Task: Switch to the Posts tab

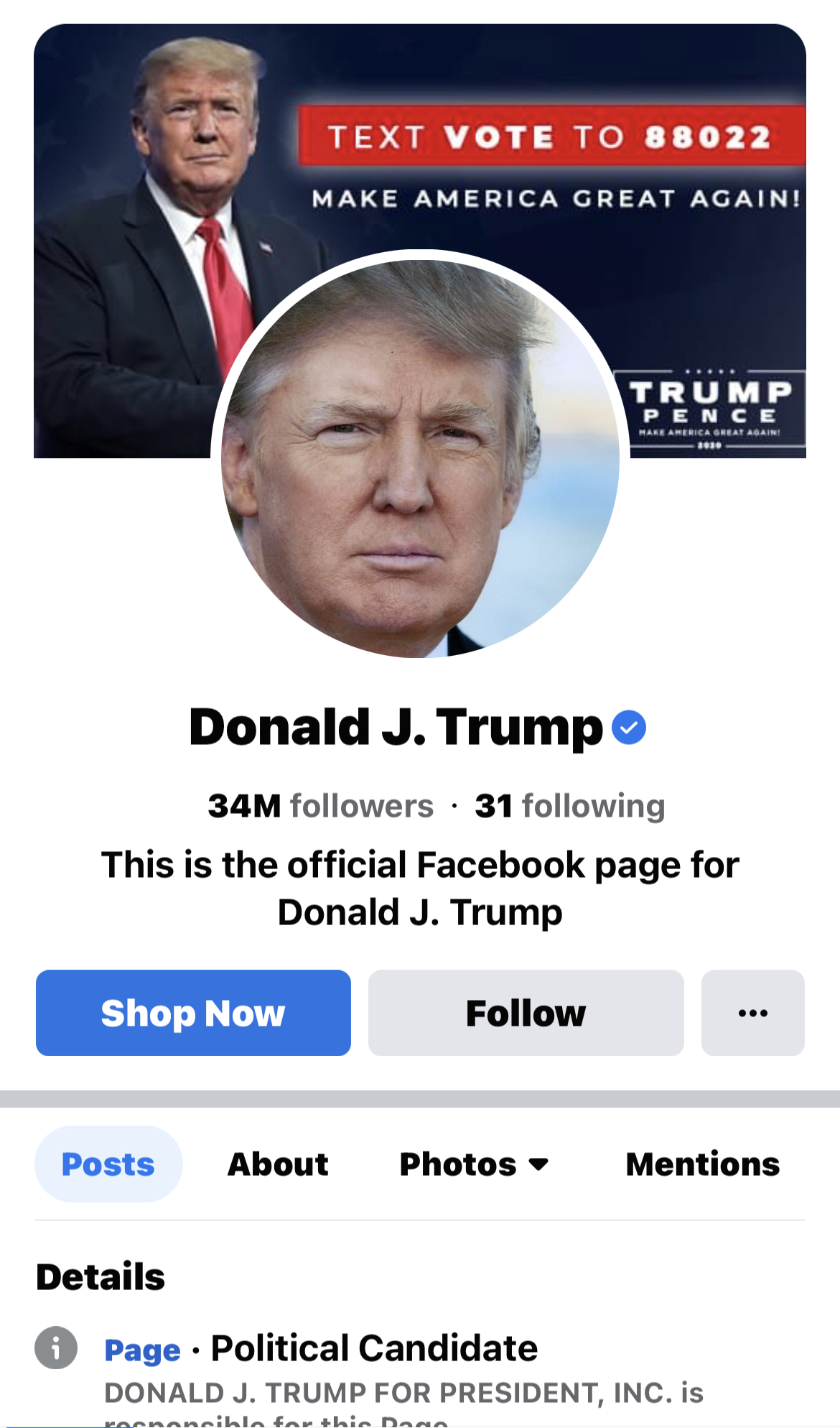Action: tap(108, 1164)
